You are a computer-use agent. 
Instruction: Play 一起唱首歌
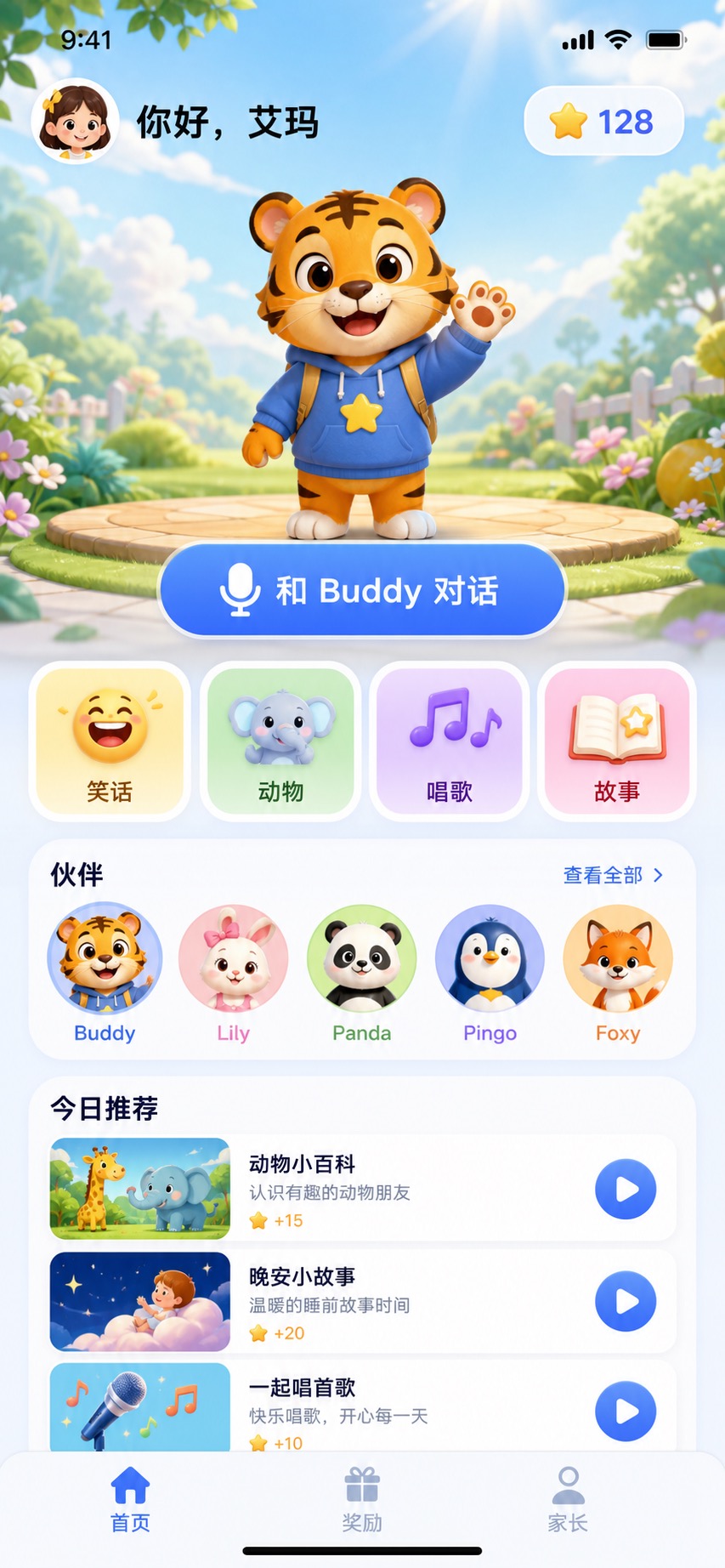[626, 1412]
